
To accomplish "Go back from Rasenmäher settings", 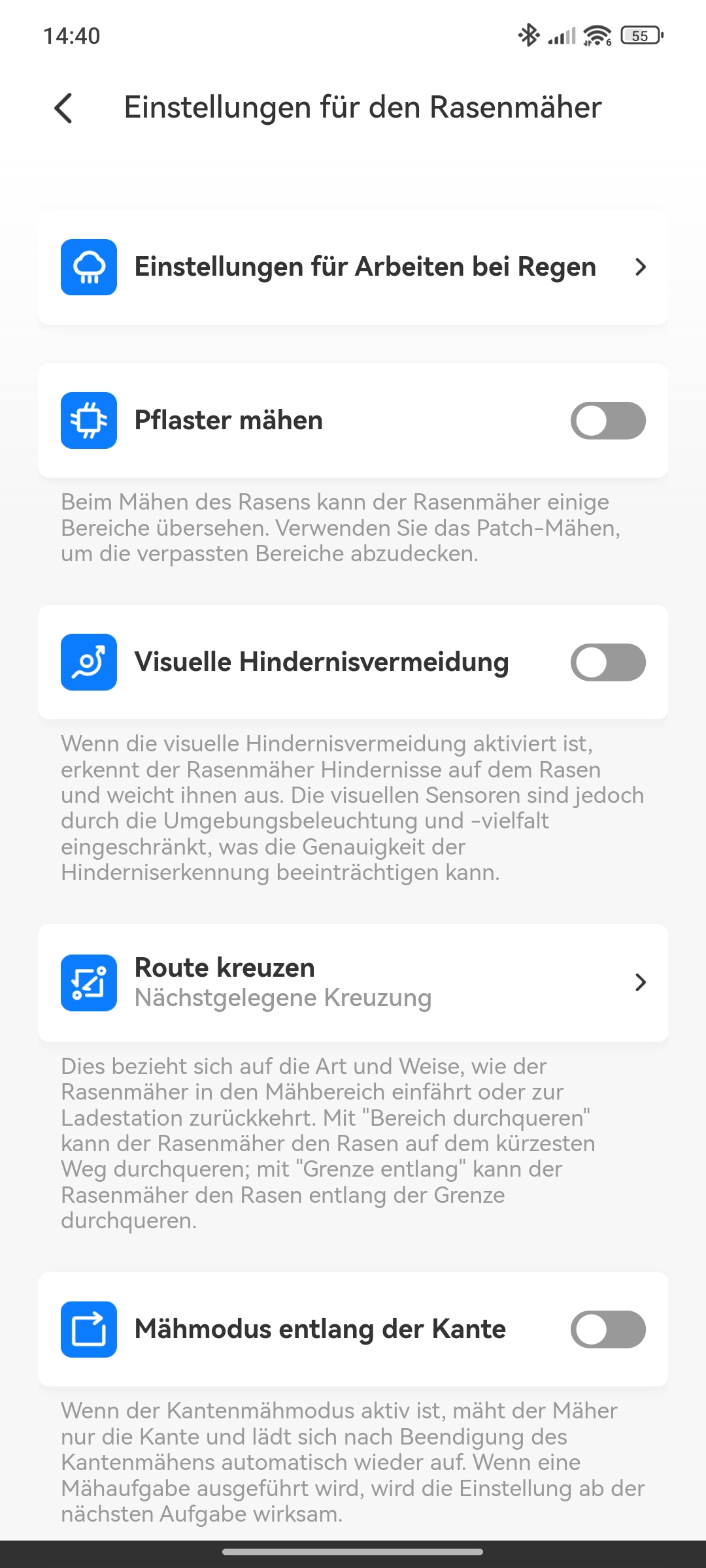I will point(63,108).
